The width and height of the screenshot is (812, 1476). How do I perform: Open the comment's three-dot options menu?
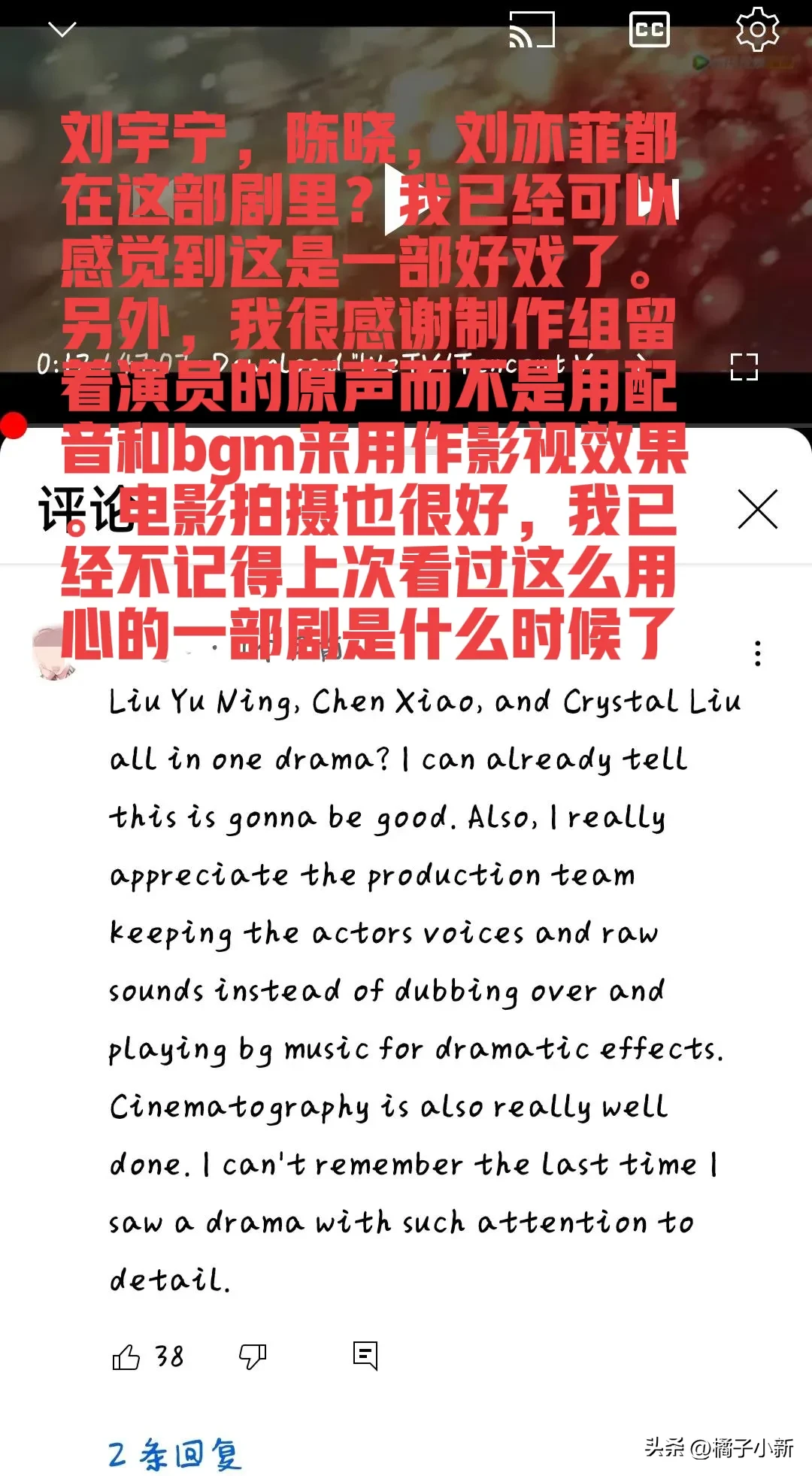[757, 653]
